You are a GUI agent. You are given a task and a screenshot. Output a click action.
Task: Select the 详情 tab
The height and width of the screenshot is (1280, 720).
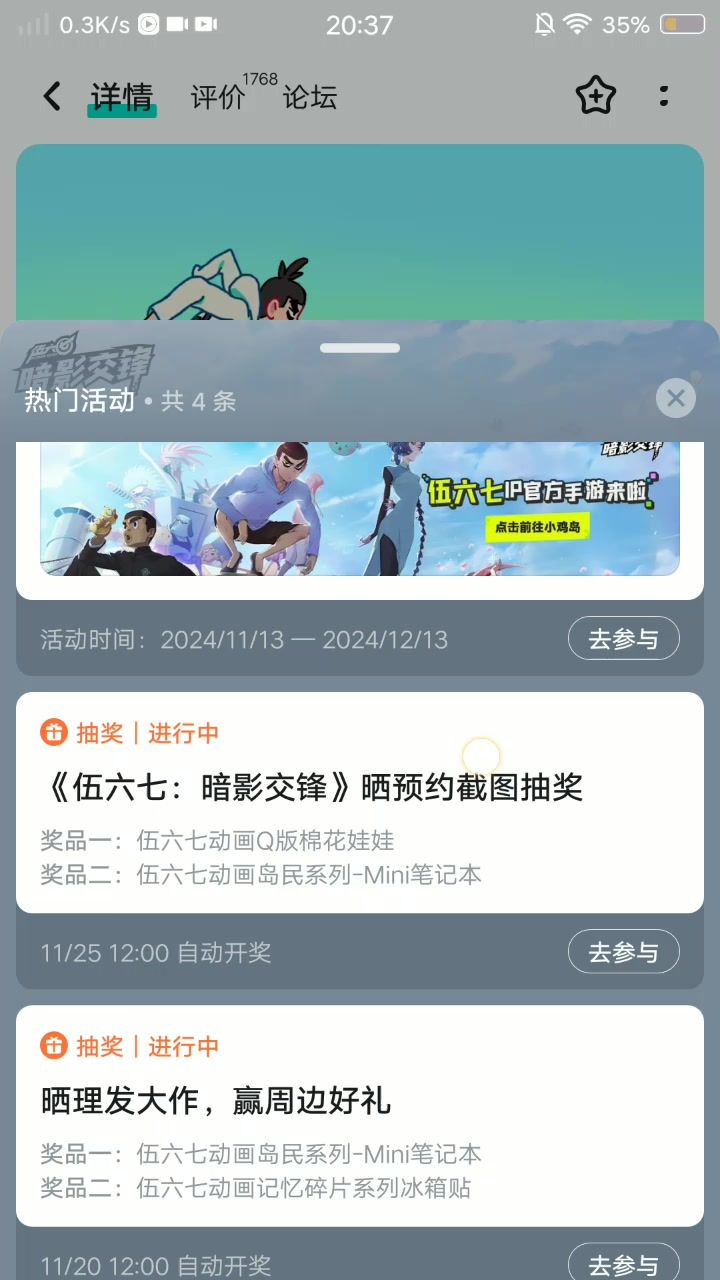[122, 97]
